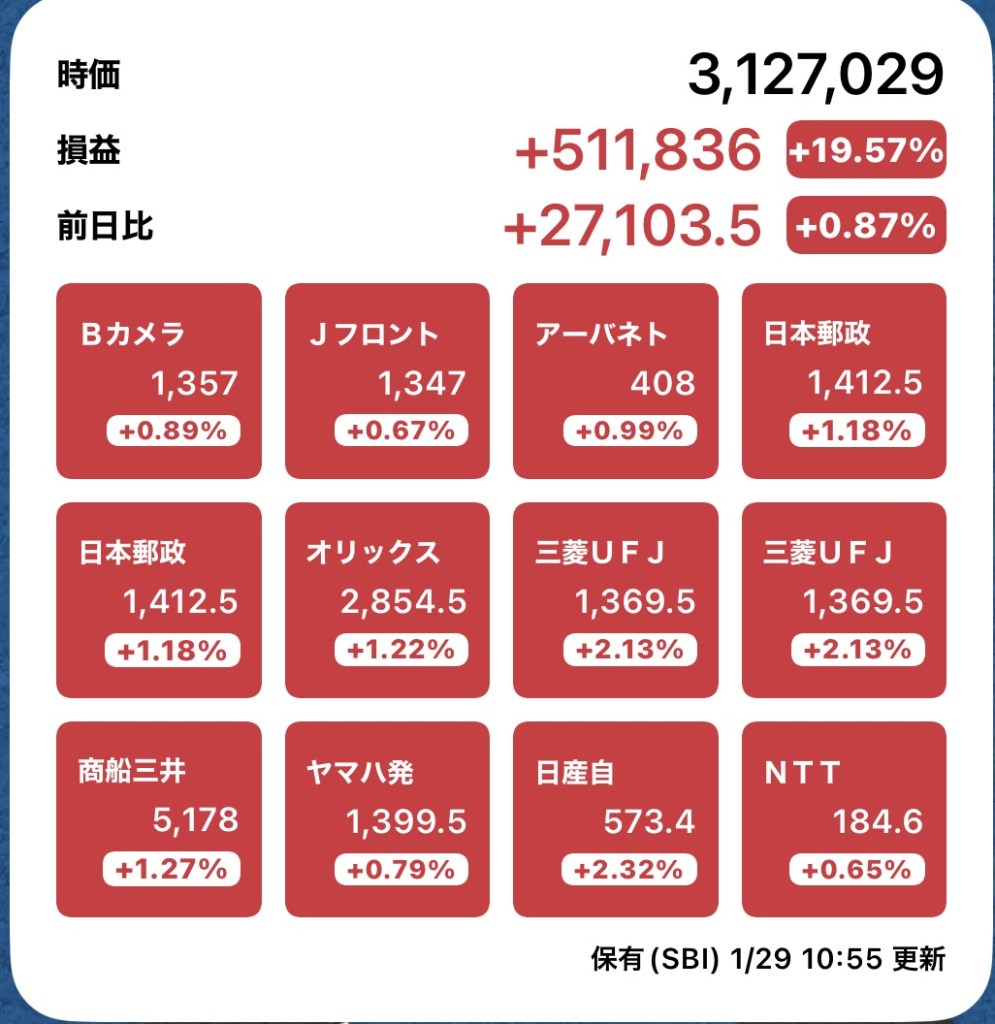Open the Bカメラ stock tile
The width and height of the screenshot is (995, 1024).
pos(159,381)
